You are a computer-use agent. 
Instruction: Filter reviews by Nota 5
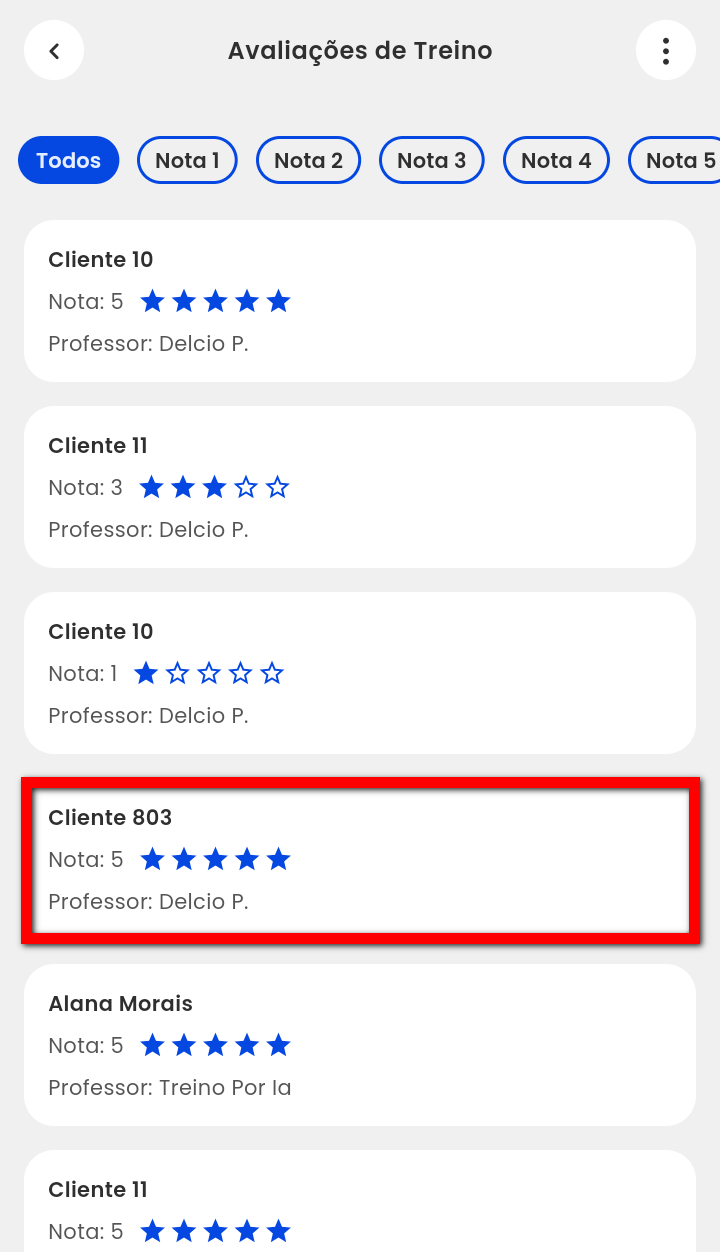pos(677,160)
